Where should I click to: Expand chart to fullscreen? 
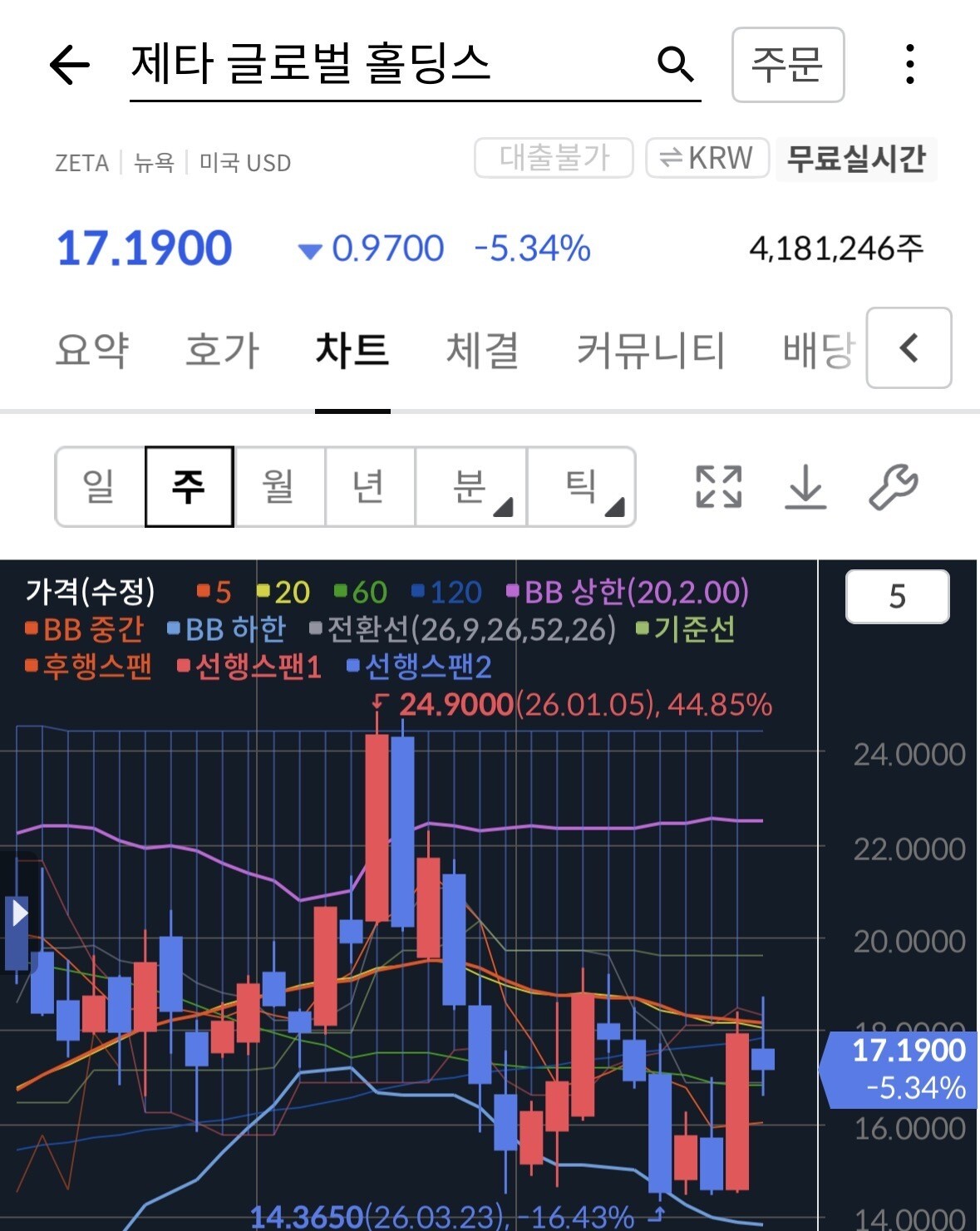718,486
